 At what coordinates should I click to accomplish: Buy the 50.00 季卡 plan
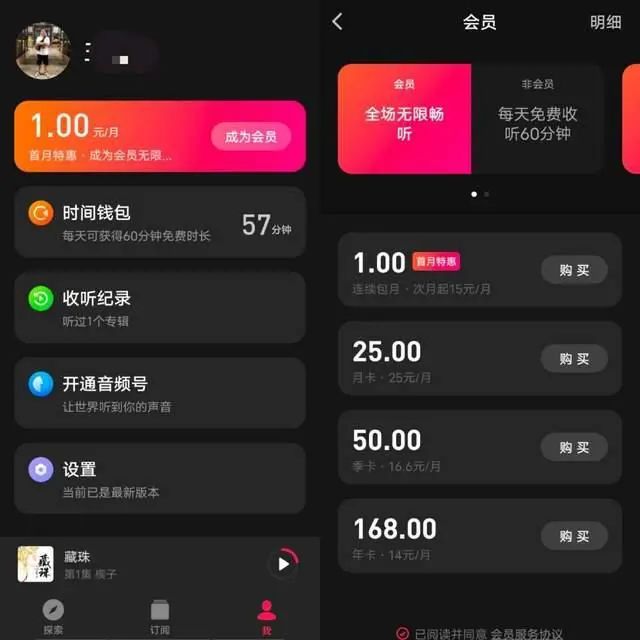[574, 446]
